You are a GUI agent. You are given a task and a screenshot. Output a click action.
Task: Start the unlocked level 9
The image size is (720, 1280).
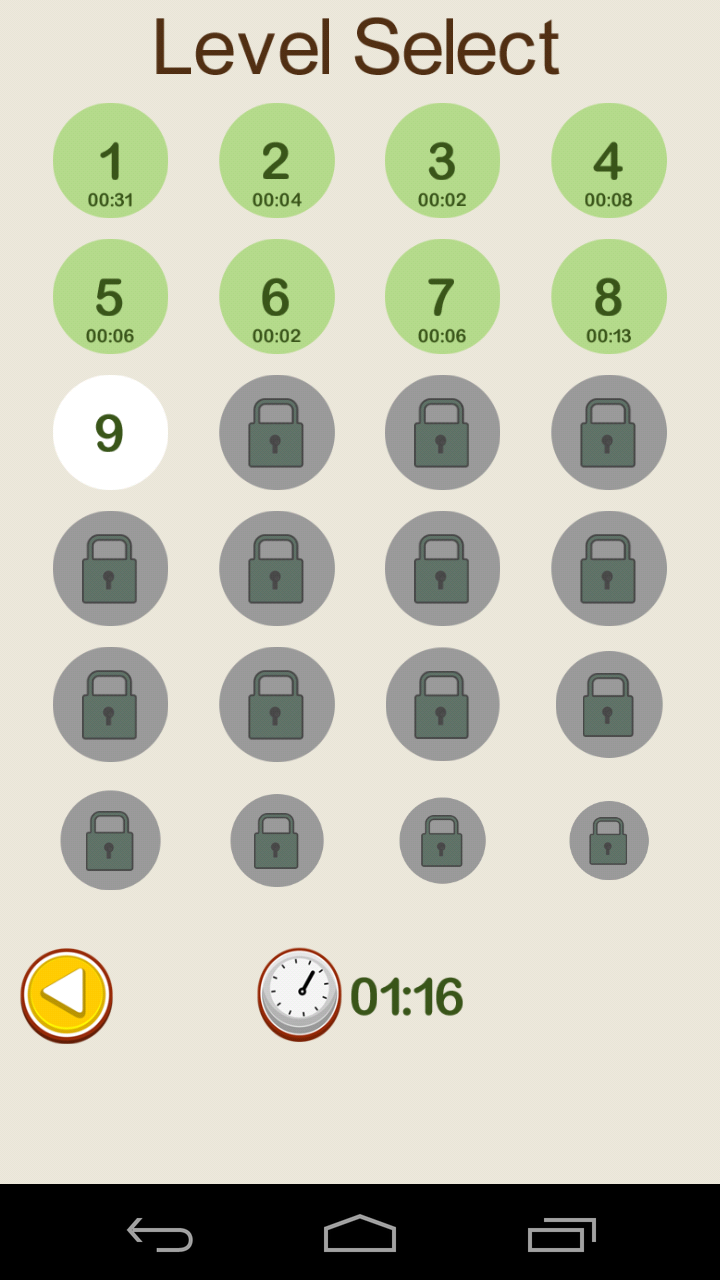coord(110,433)
